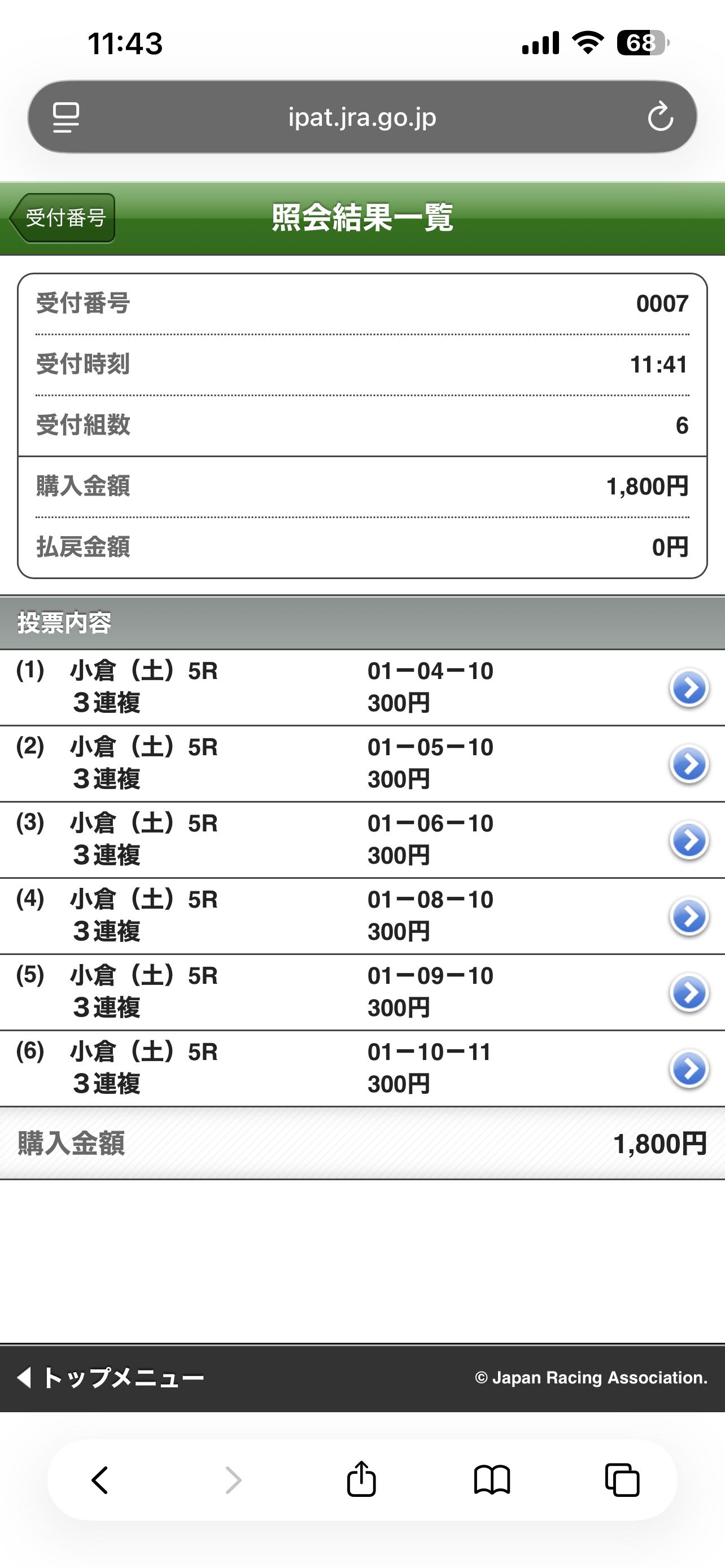
Task: Reload the page in the address bar
Action: coord(660,117)
